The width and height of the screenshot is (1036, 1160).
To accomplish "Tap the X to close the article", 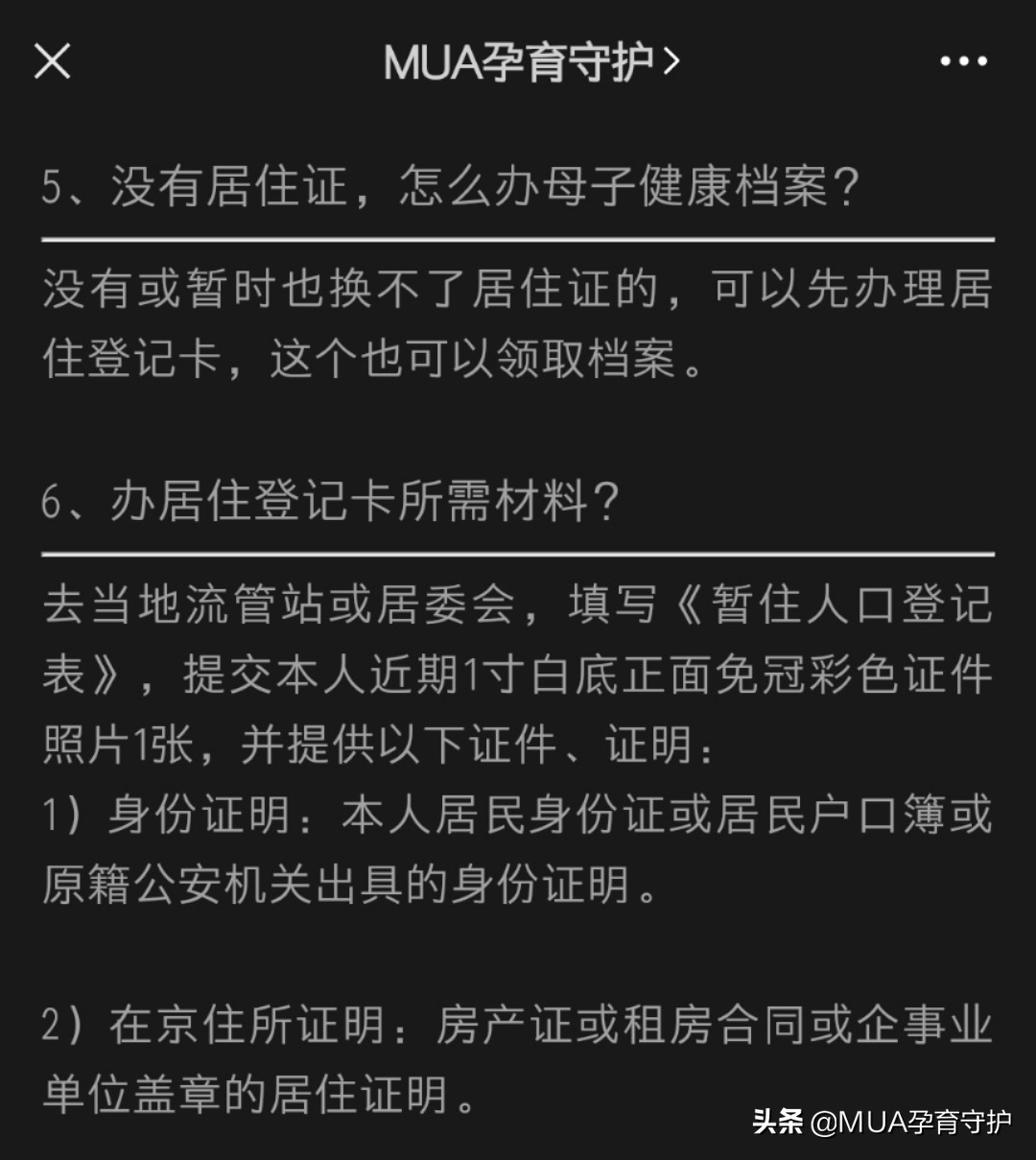I will click(53, 62).
